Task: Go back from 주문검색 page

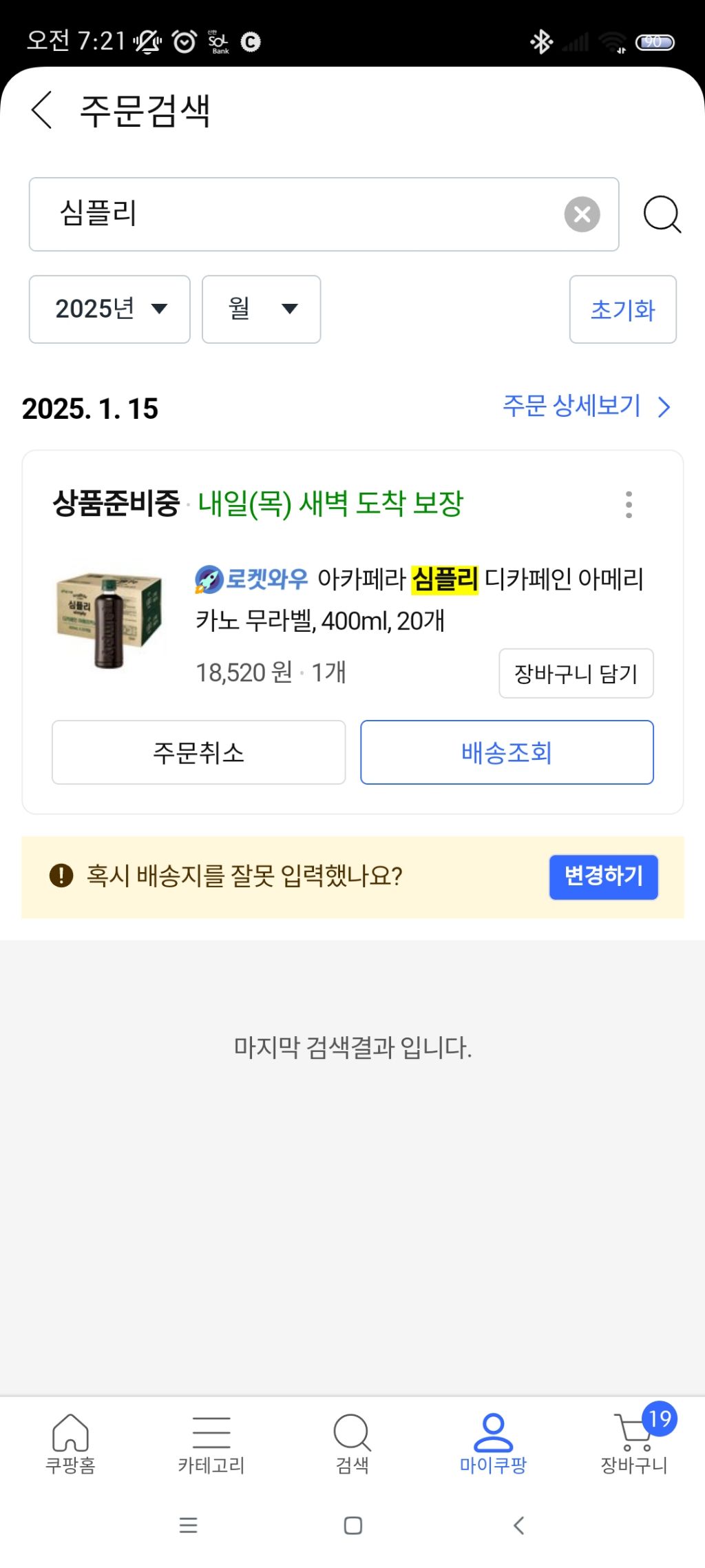Action: [42, 110]
